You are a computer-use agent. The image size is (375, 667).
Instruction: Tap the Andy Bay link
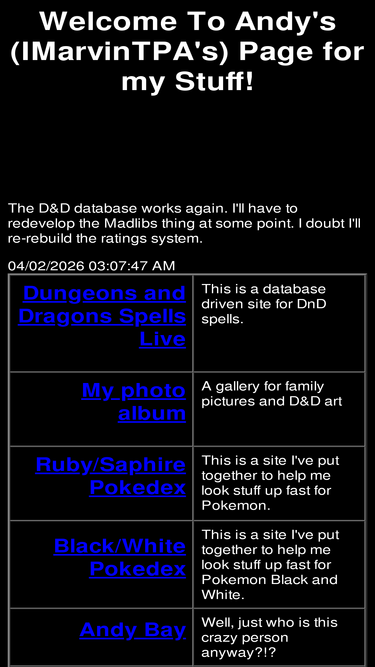133,630
